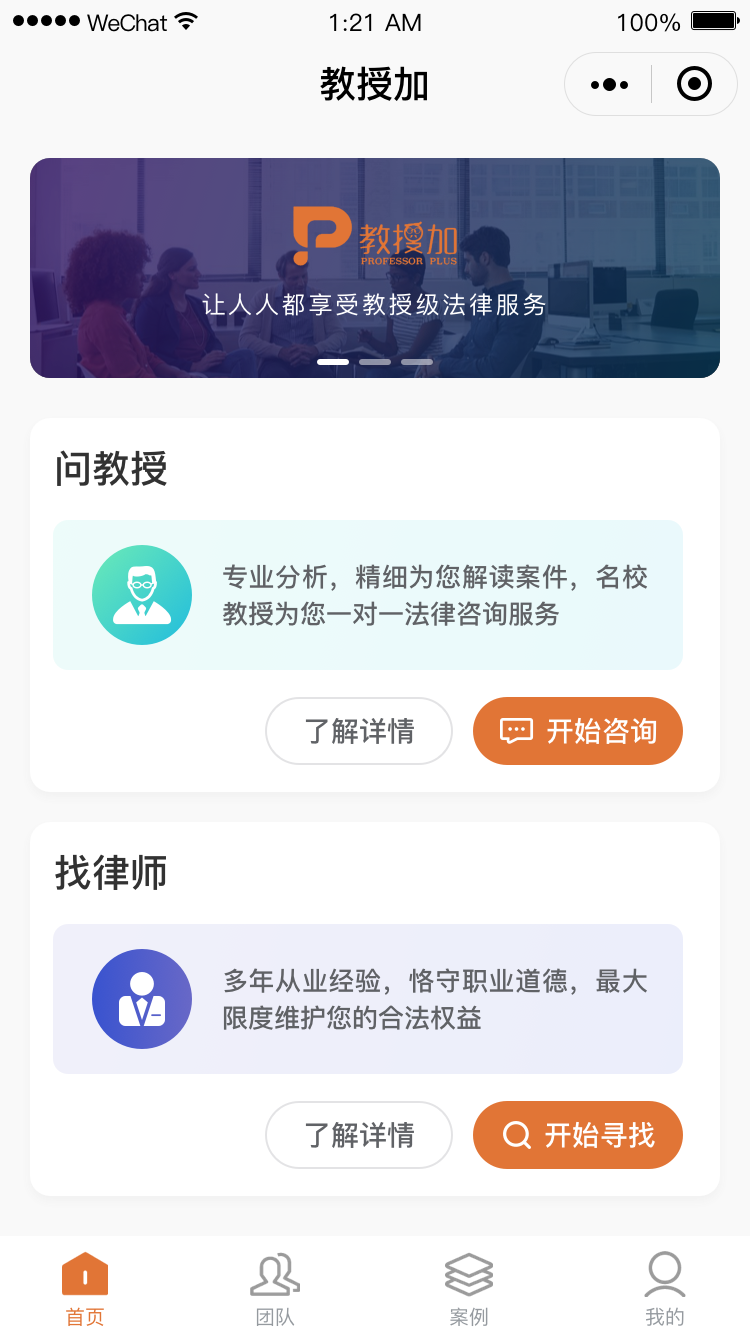Open the mini program more options menu

click(x=609, y=85)
